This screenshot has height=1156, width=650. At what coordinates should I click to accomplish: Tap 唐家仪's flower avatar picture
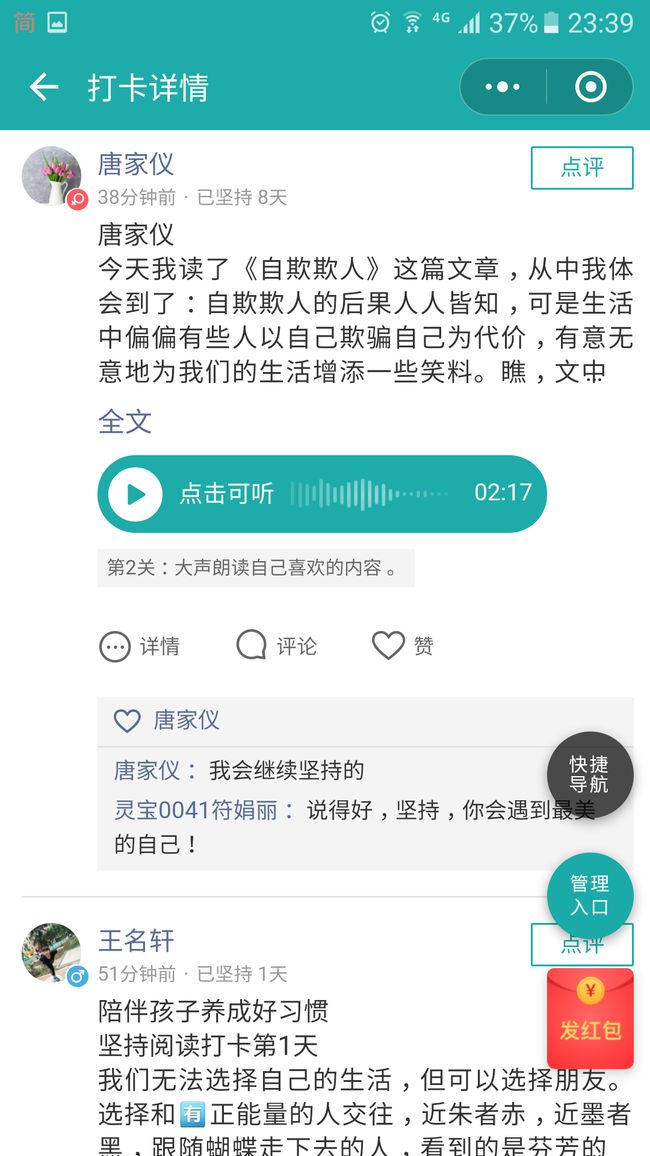point(52,175)
